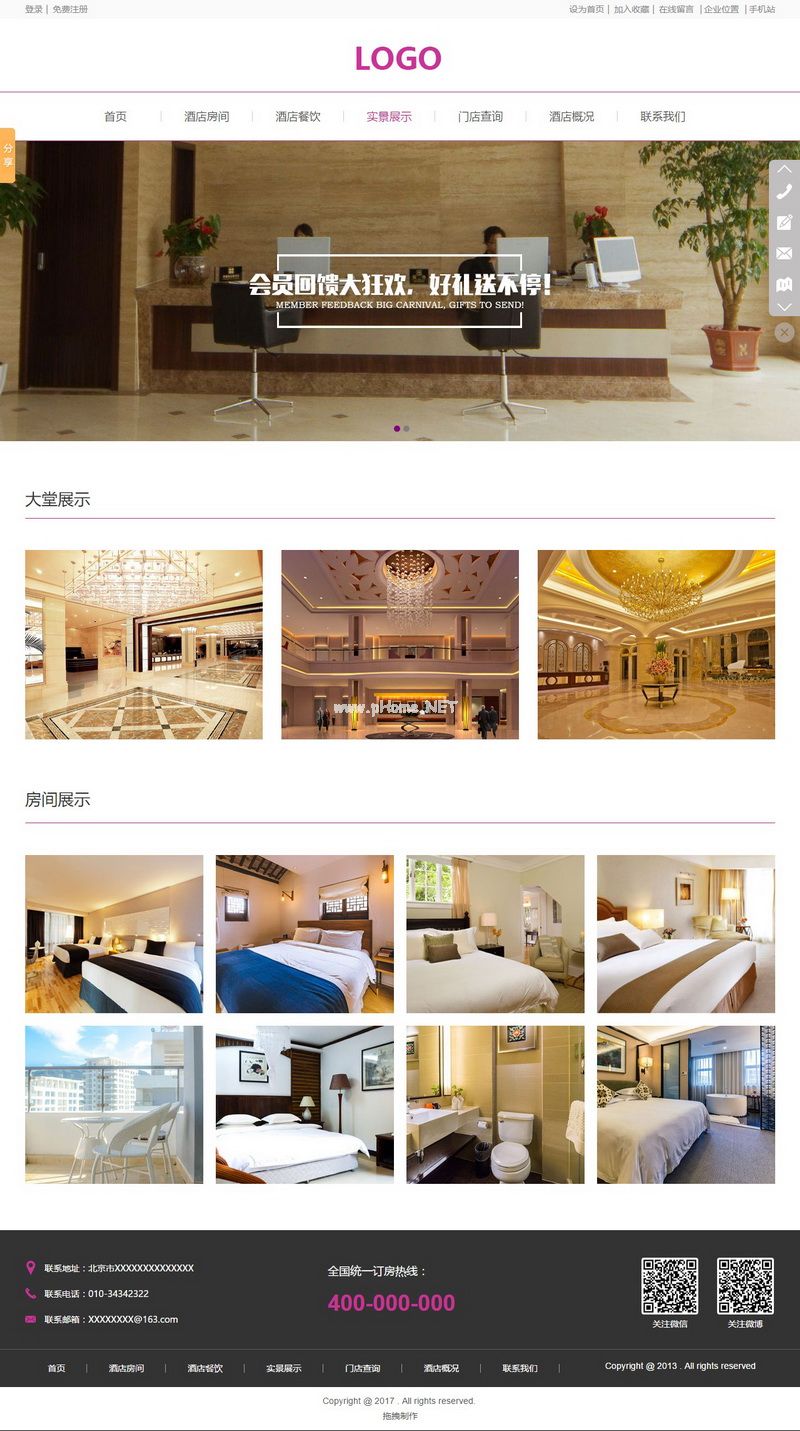Open the 登录 login link
Screen dimensions: 800x1431
click(33, 9)
